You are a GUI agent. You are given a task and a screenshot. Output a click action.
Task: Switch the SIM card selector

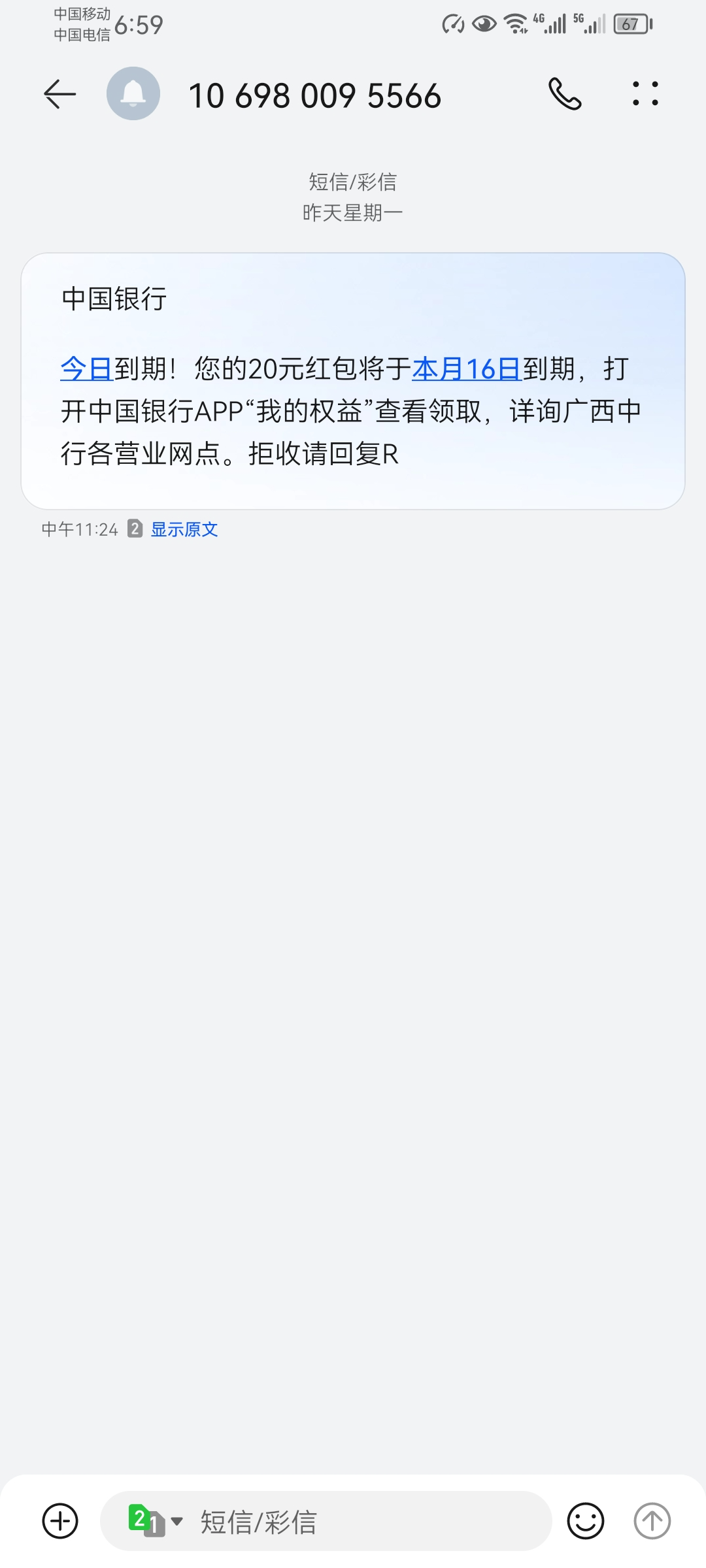click(154, 1521)
